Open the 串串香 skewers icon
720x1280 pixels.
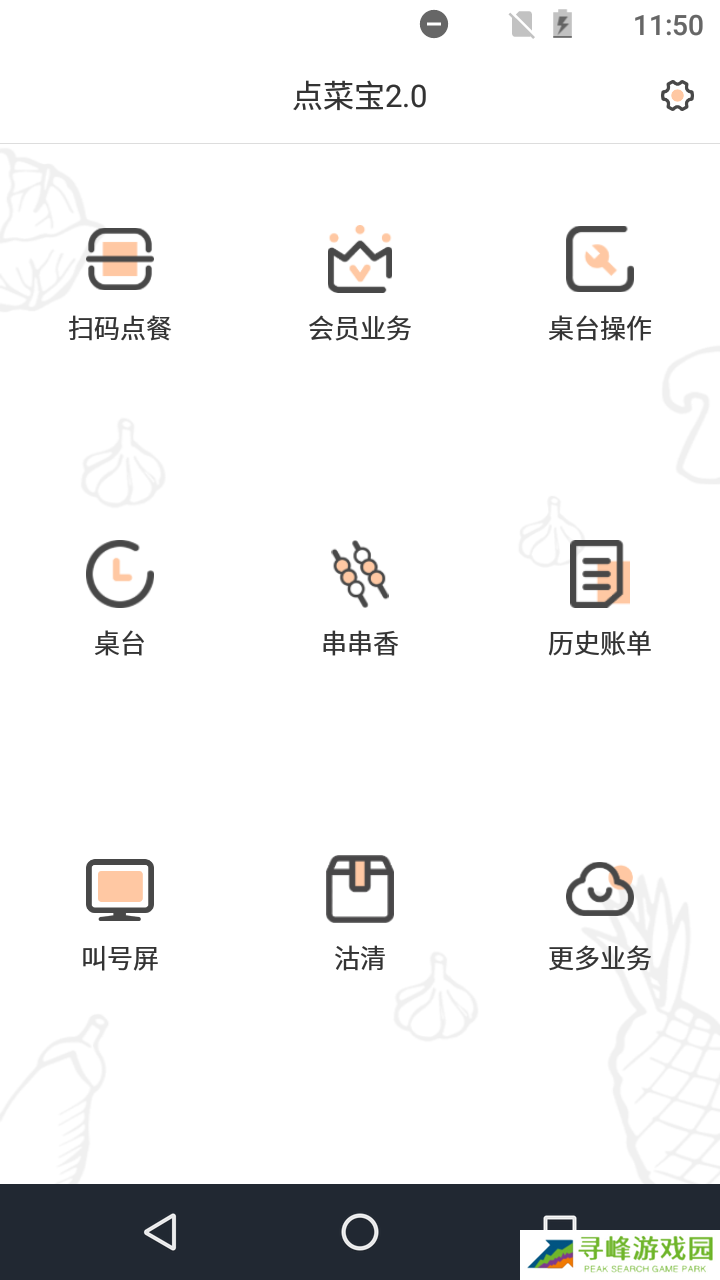click(360, 572)
